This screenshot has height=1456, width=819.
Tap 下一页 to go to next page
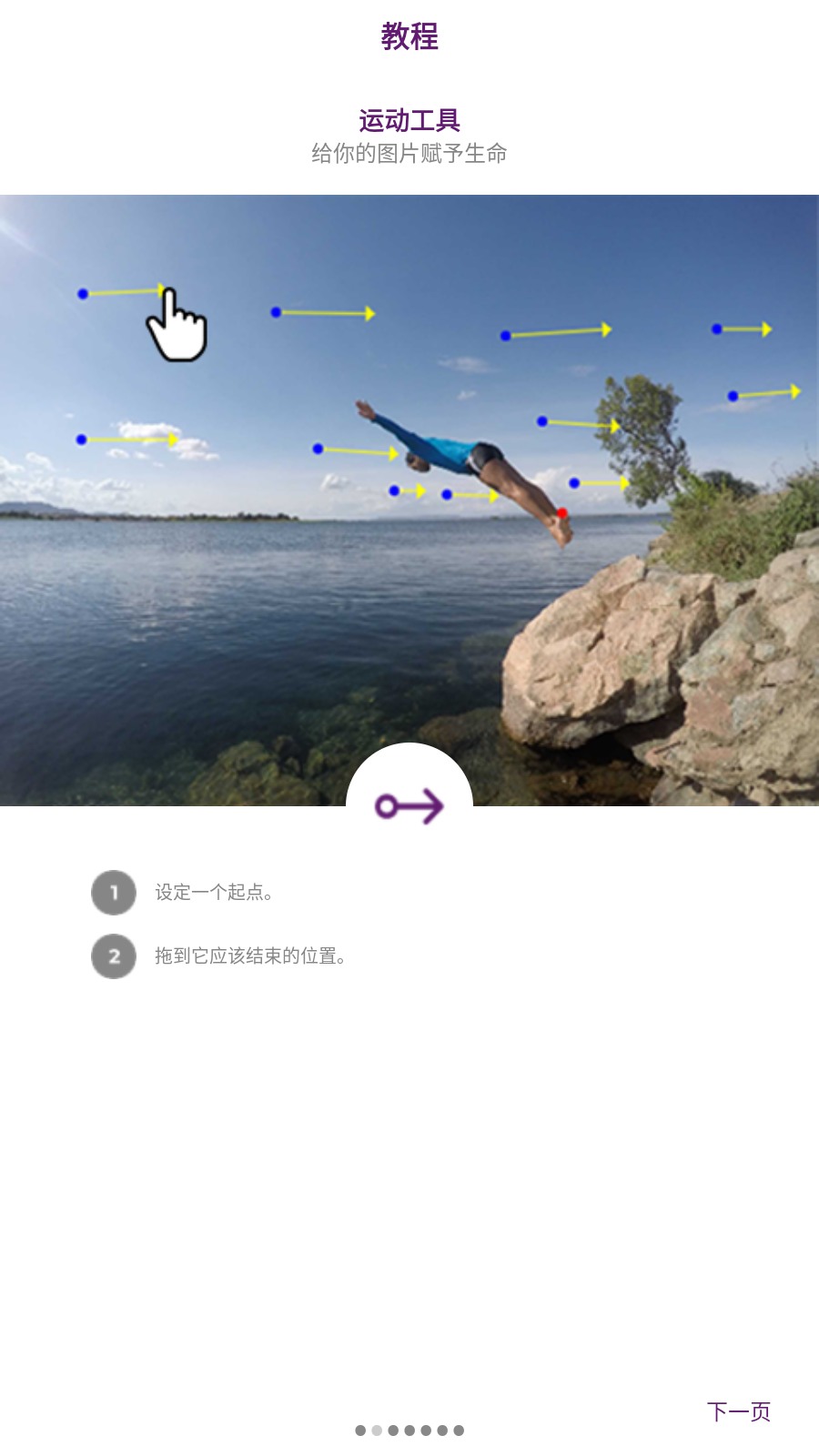738,1411
